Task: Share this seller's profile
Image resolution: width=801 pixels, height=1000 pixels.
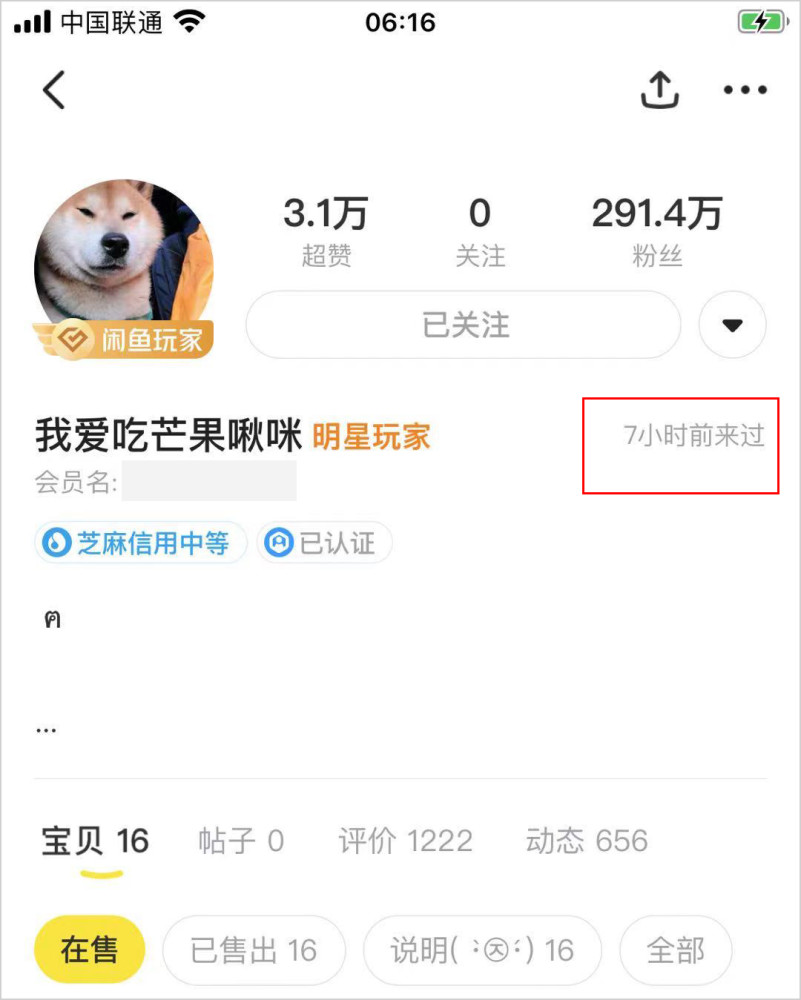Action: [660, 90]
